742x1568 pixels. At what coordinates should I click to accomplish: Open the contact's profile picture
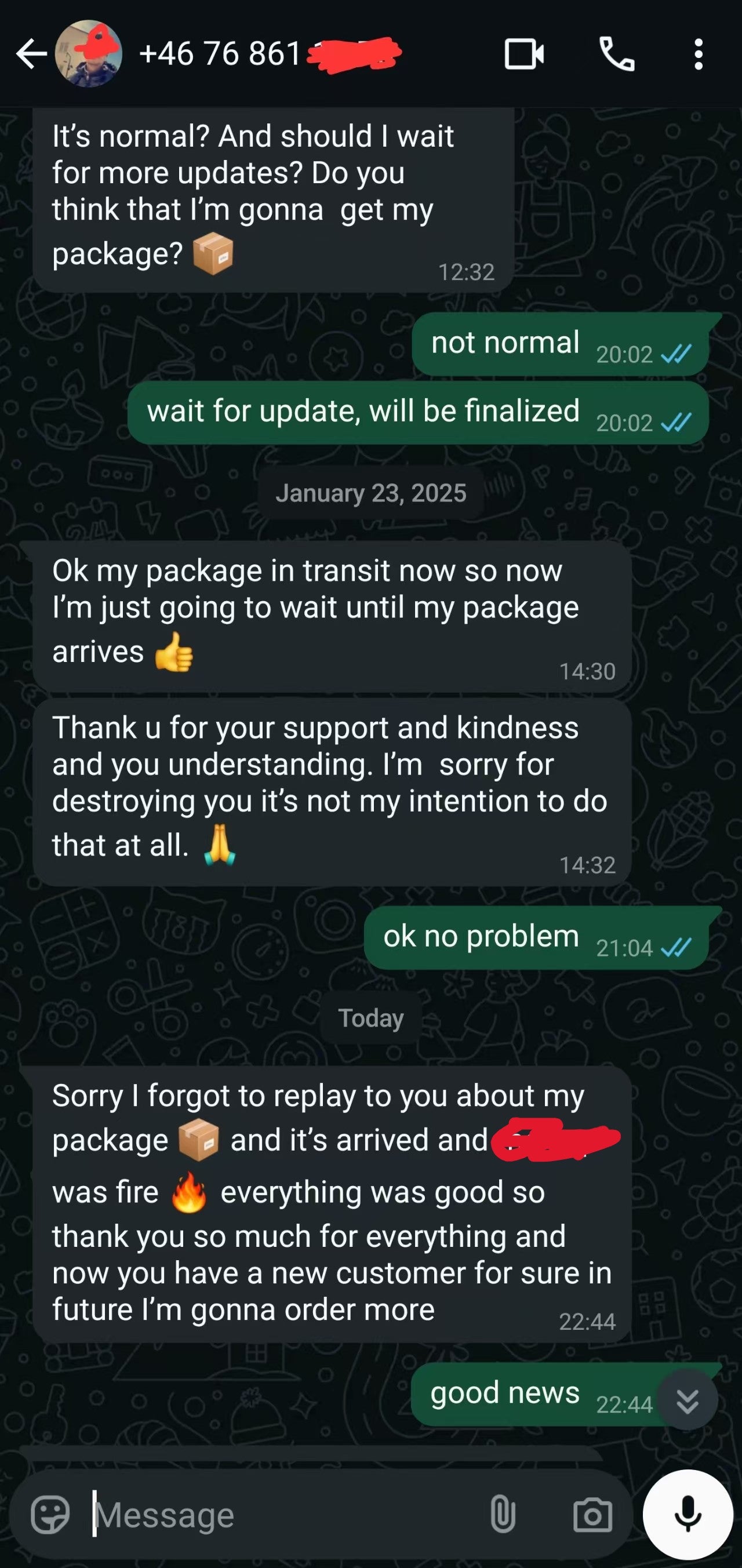coord(88,53)
